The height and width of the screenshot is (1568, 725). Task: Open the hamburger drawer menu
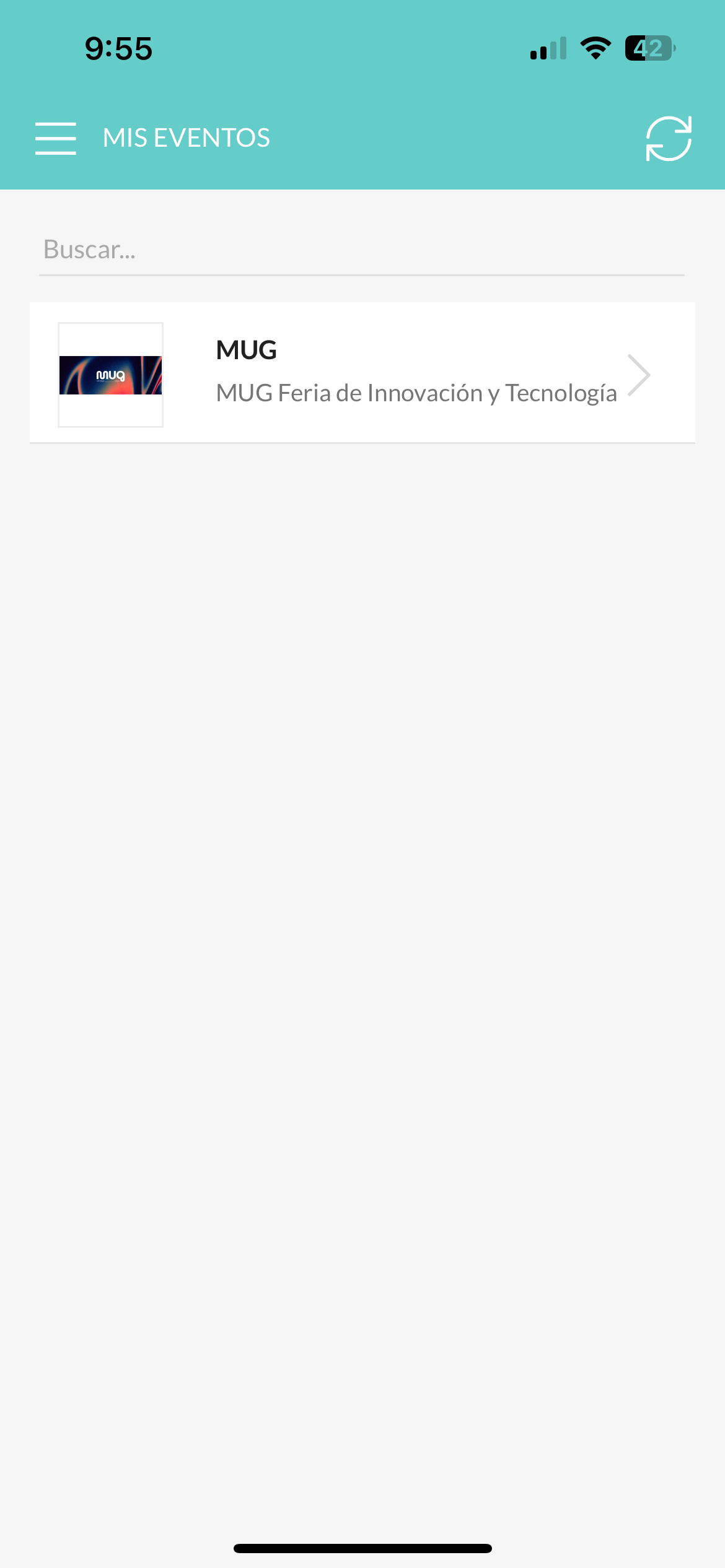coord(56,138)
